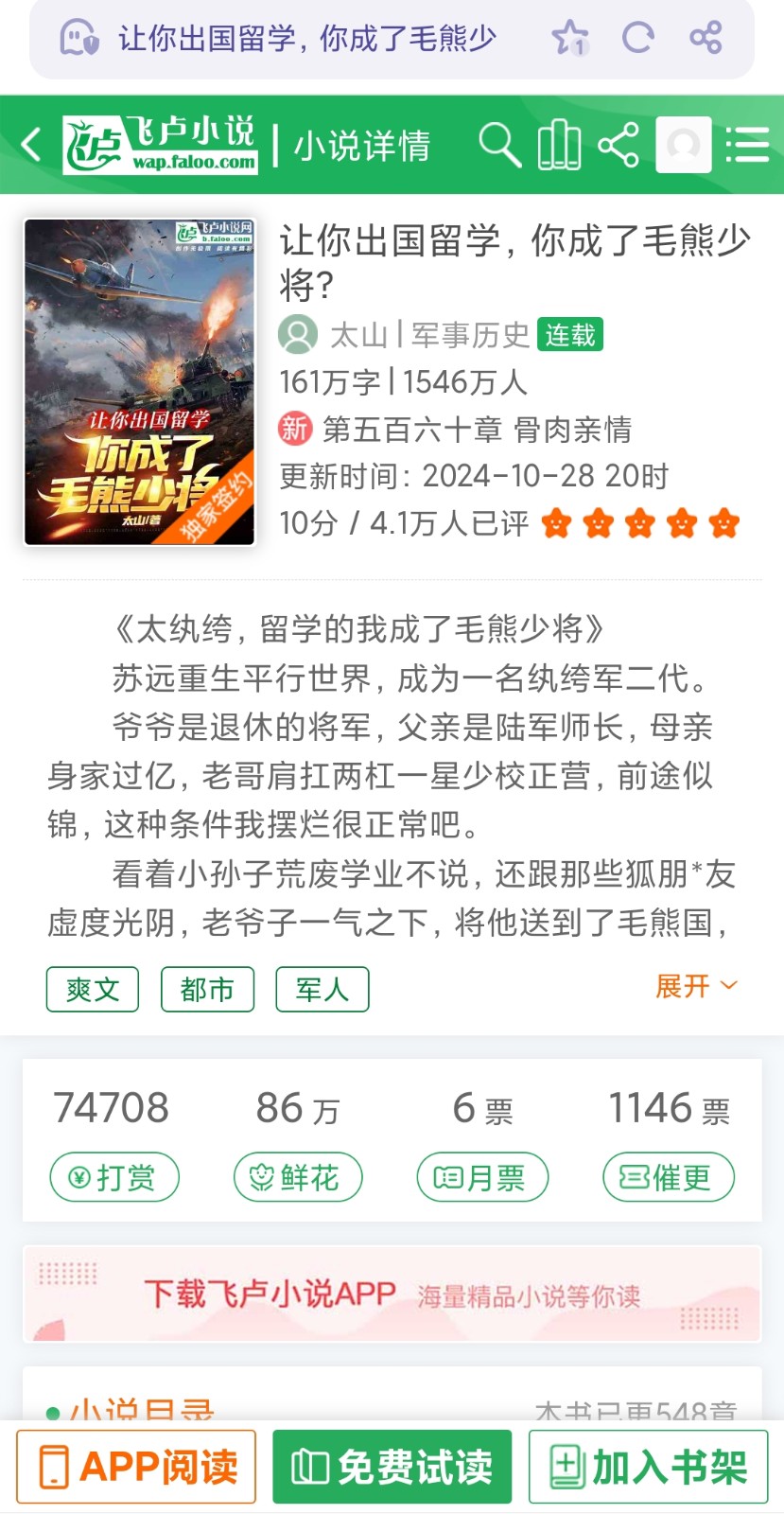The height and width of the screenshot is (1514, 784).
Task: Tap 免费试读 to read for free
Action: click(392, 1467)
